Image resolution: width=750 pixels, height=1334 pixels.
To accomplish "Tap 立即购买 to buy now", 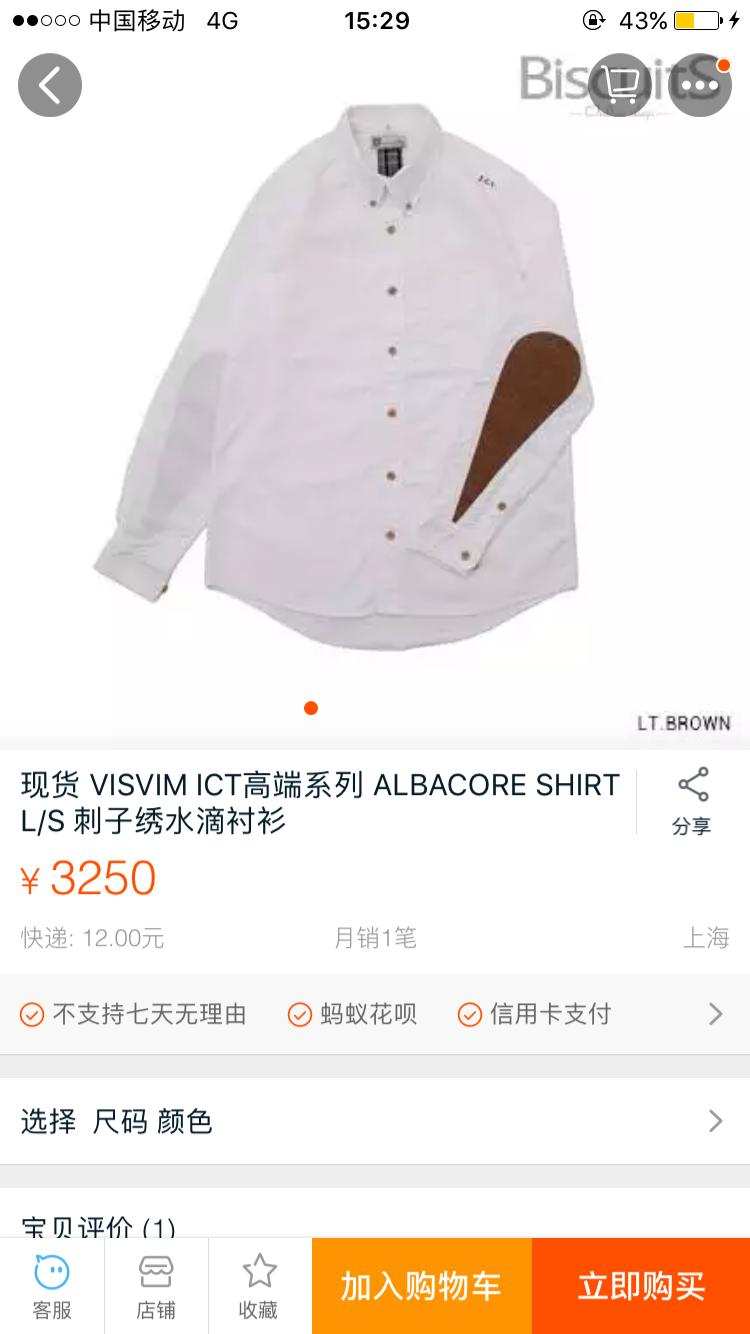I will [x=640, y=1287].
